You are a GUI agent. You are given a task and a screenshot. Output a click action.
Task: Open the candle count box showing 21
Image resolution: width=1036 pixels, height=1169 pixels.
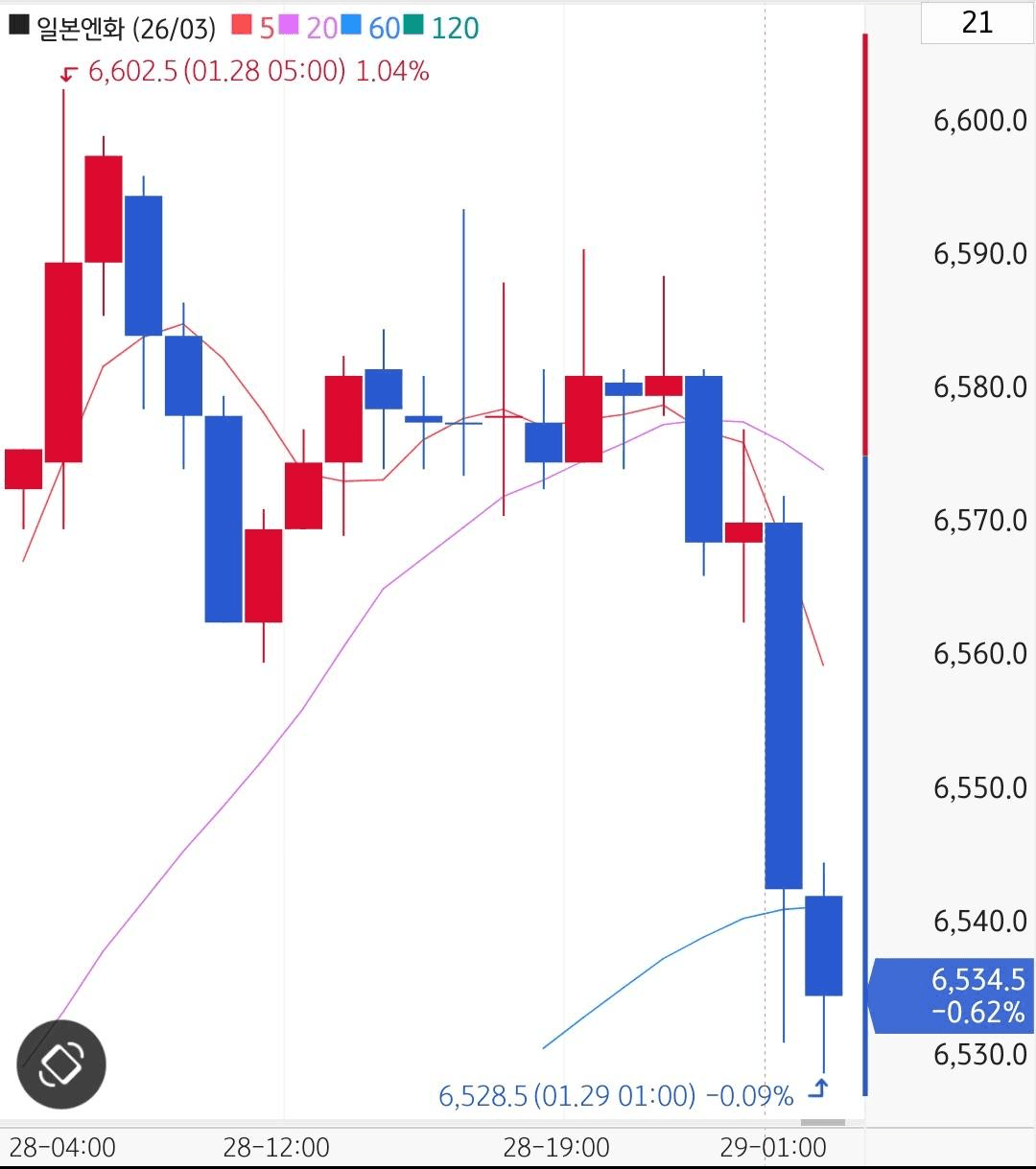[977, 23]
